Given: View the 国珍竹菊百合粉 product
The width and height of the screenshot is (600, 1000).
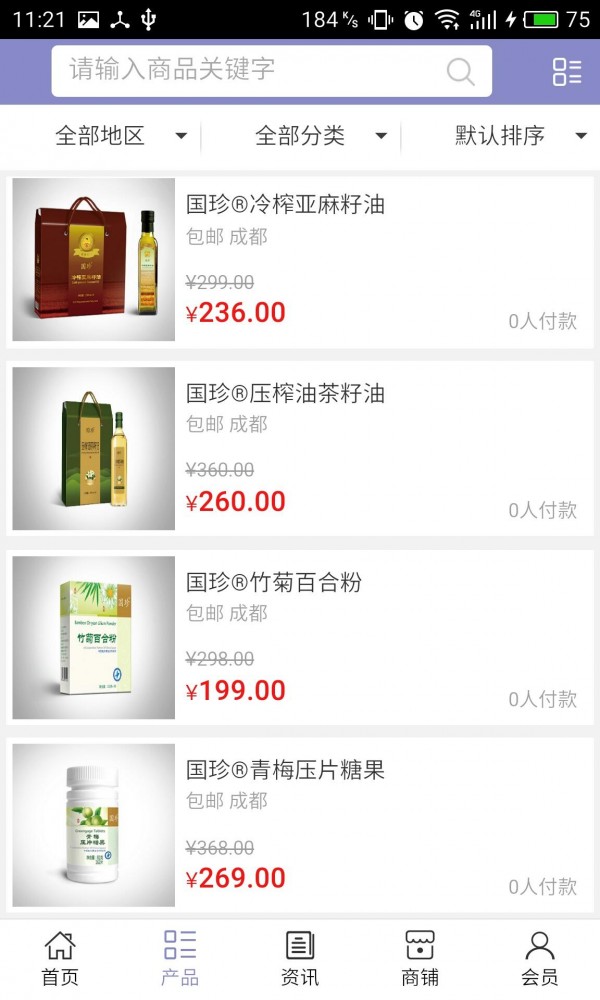Looking at the screenshot, I should (300, 637).
